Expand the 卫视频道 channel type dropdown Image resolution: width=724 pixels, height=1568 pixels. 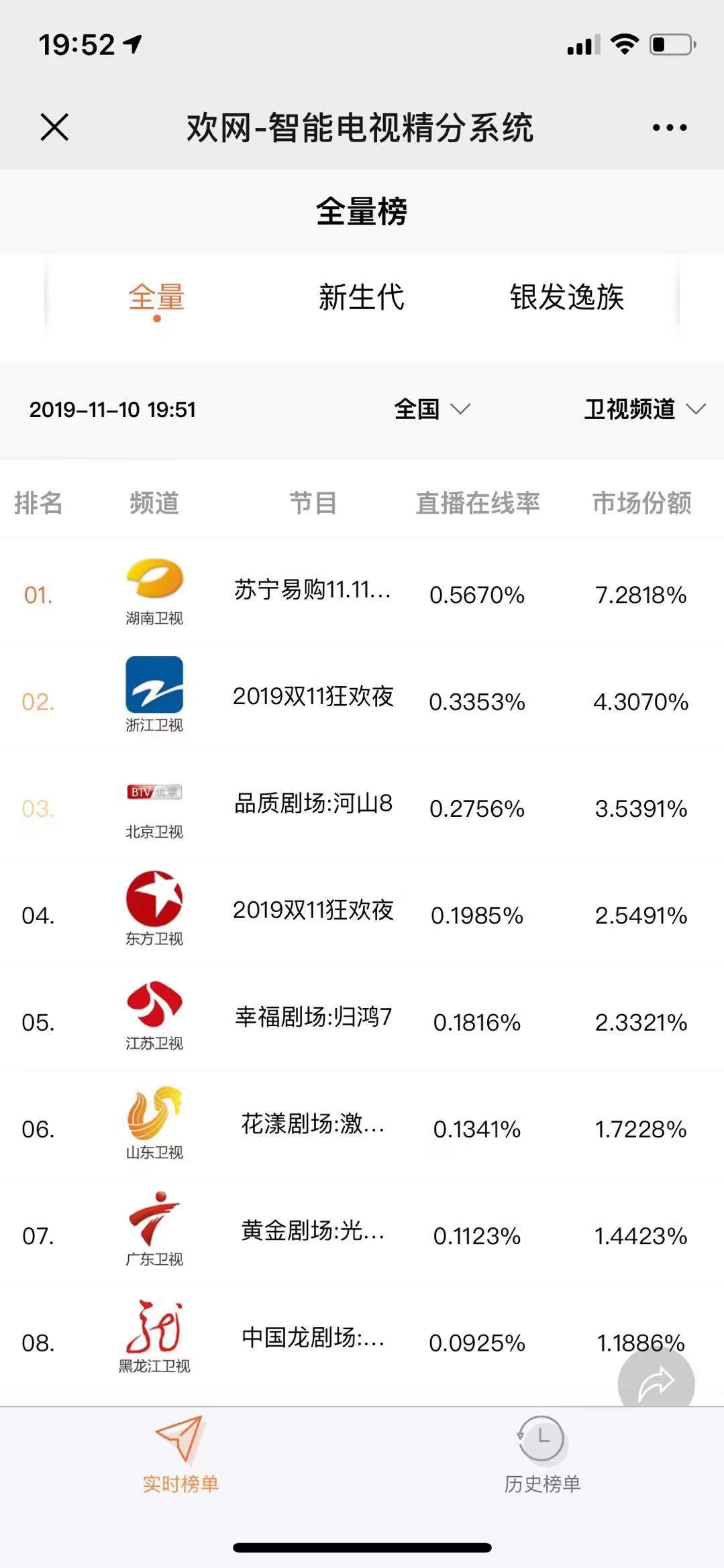click(x=644, y=409)
